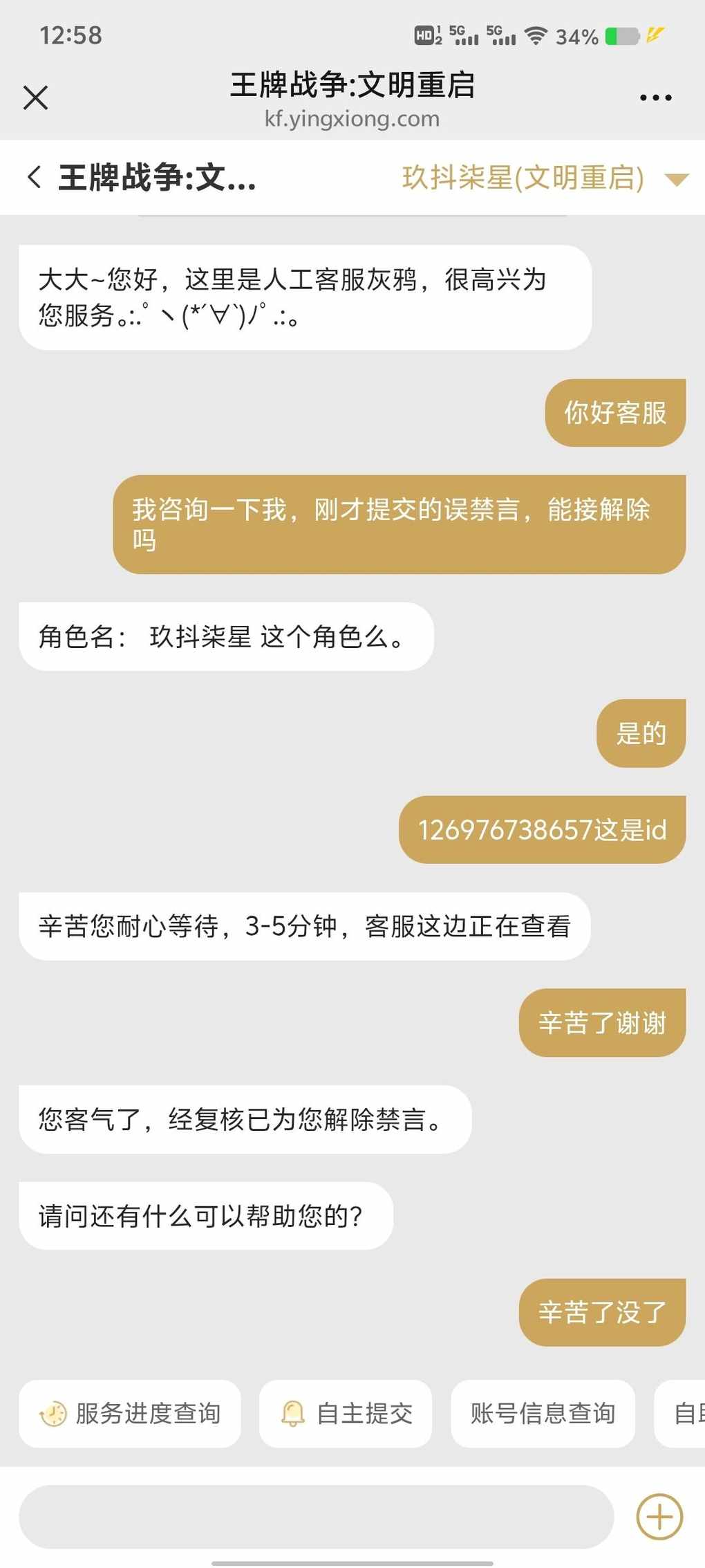Focus the message input field
The width and height of the screenshot is (705, 1568).
click(316, 1517)
